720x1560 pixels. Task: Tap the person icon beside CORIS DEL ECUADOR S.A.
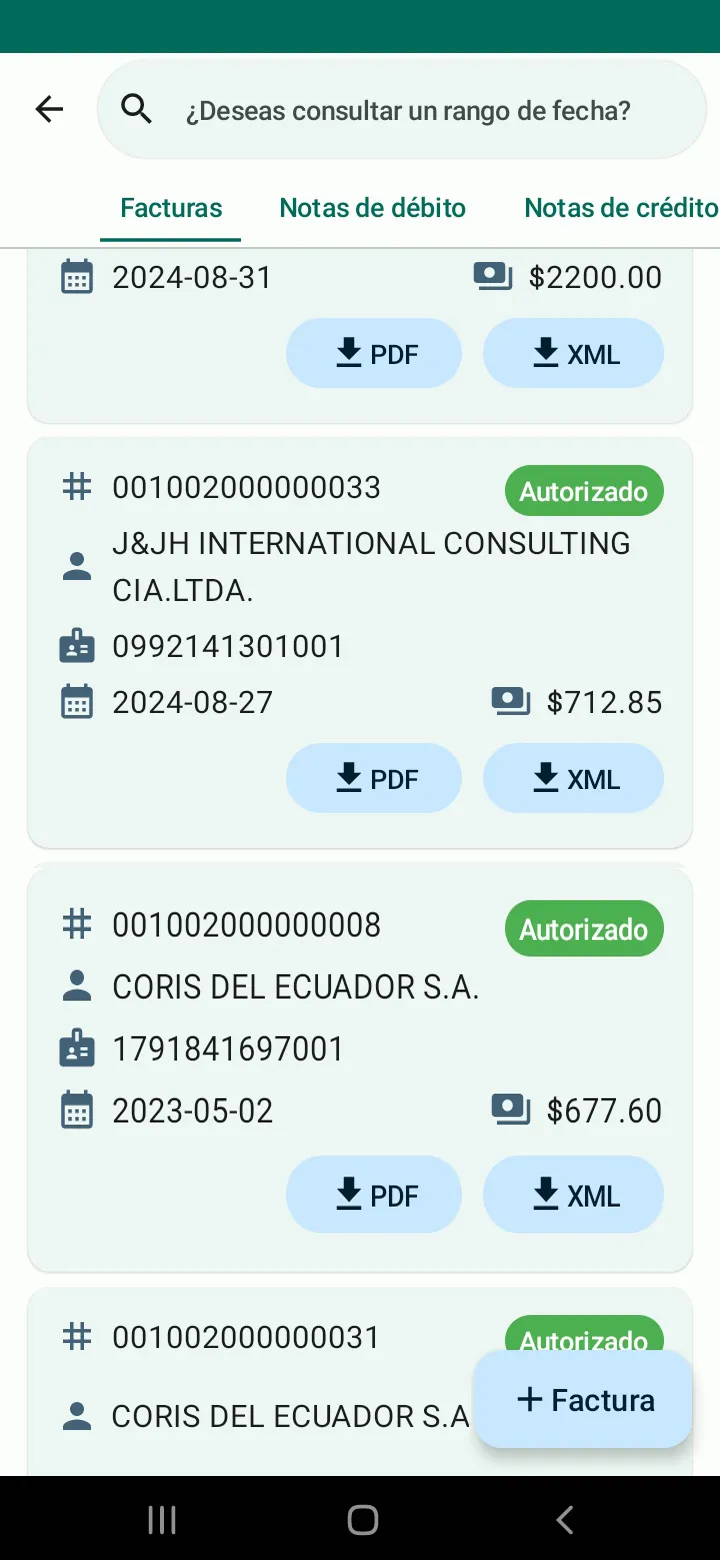pos(77,987)
